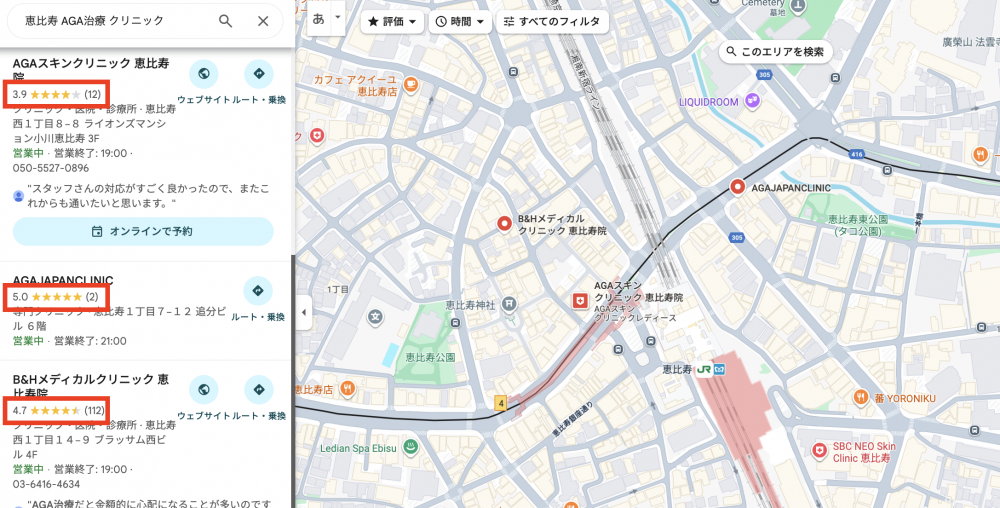Open website for B&Hメディカルクリニック 恵比寿院

point(204,389)
